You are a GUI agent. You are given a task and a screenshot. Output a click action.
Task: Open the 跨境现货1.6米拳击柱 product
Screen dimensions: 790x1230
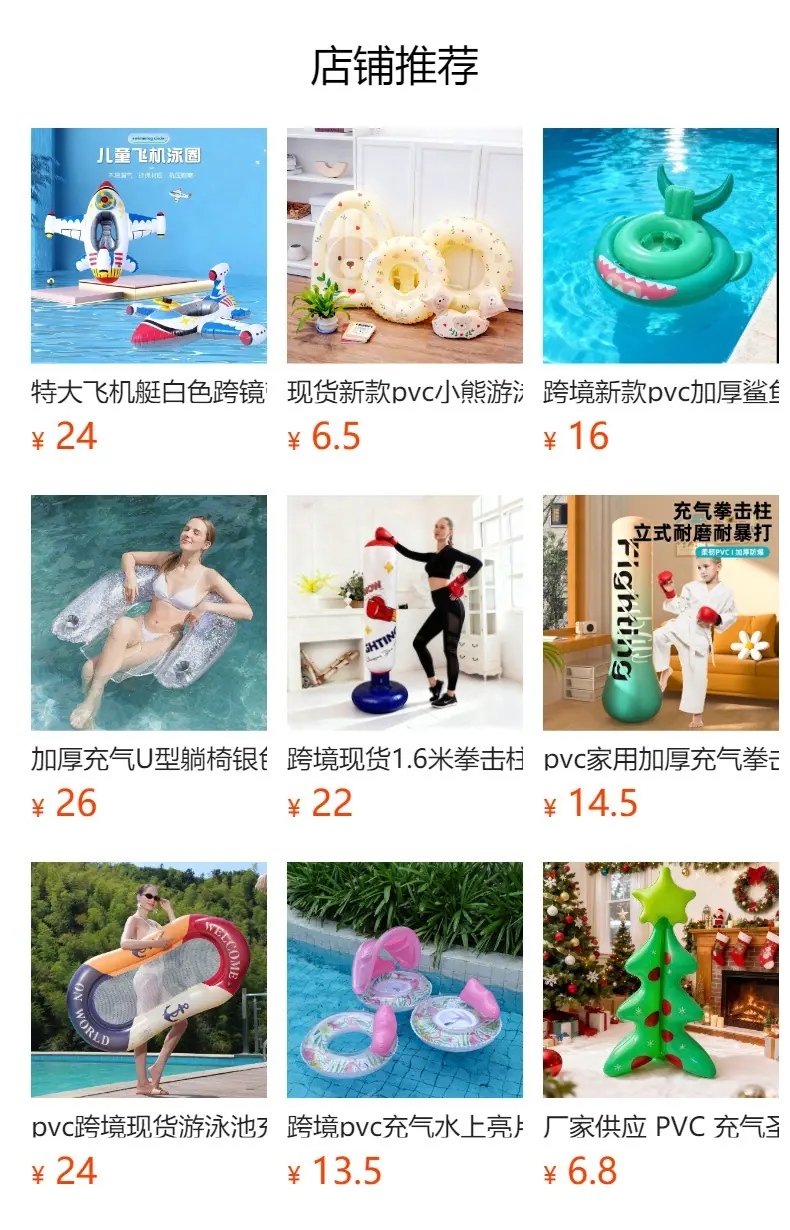(405, 658)
